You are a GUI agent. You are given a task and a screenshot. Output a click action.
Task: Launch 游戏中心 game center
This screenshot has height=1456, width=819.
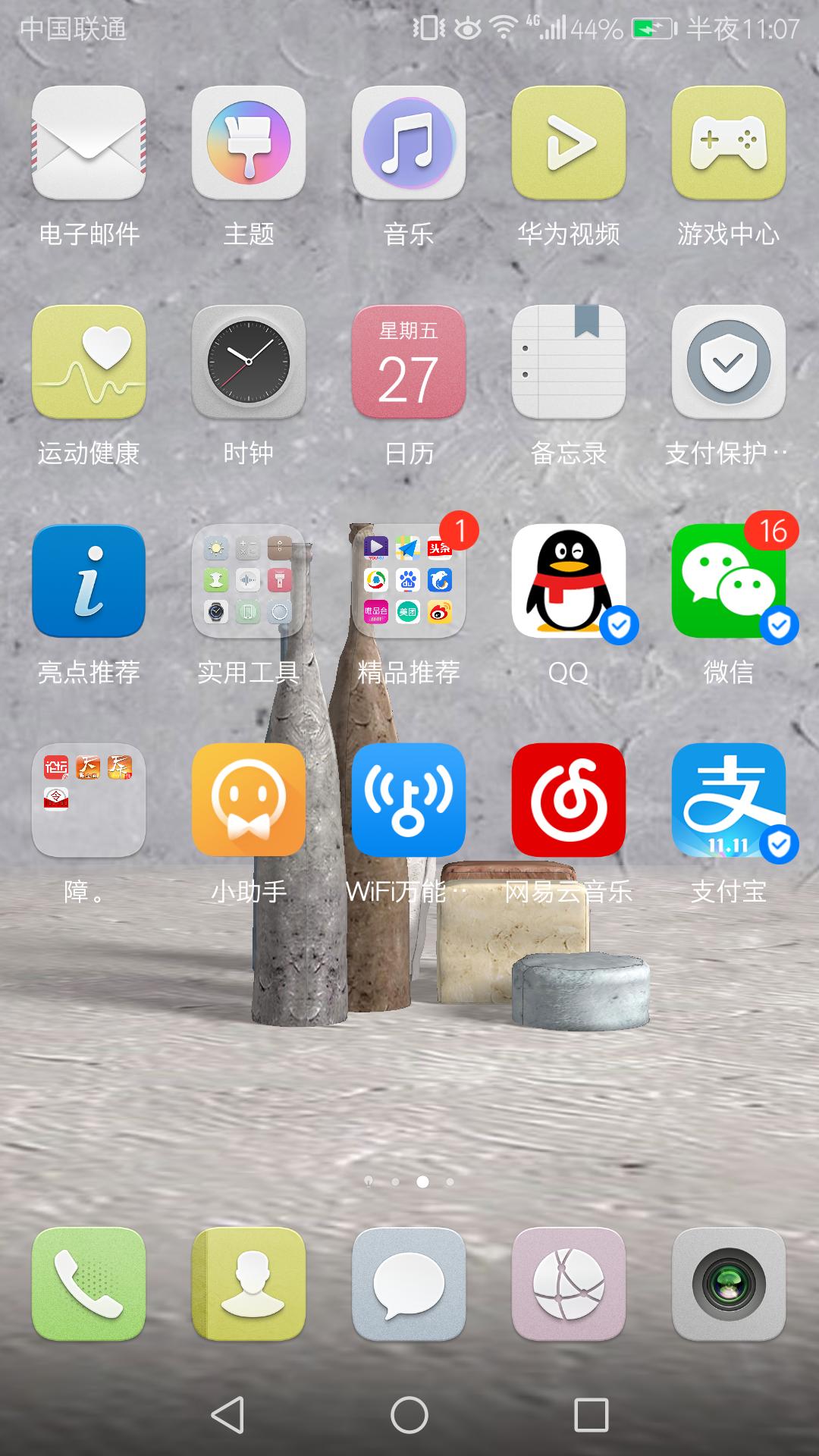[729, 143]
